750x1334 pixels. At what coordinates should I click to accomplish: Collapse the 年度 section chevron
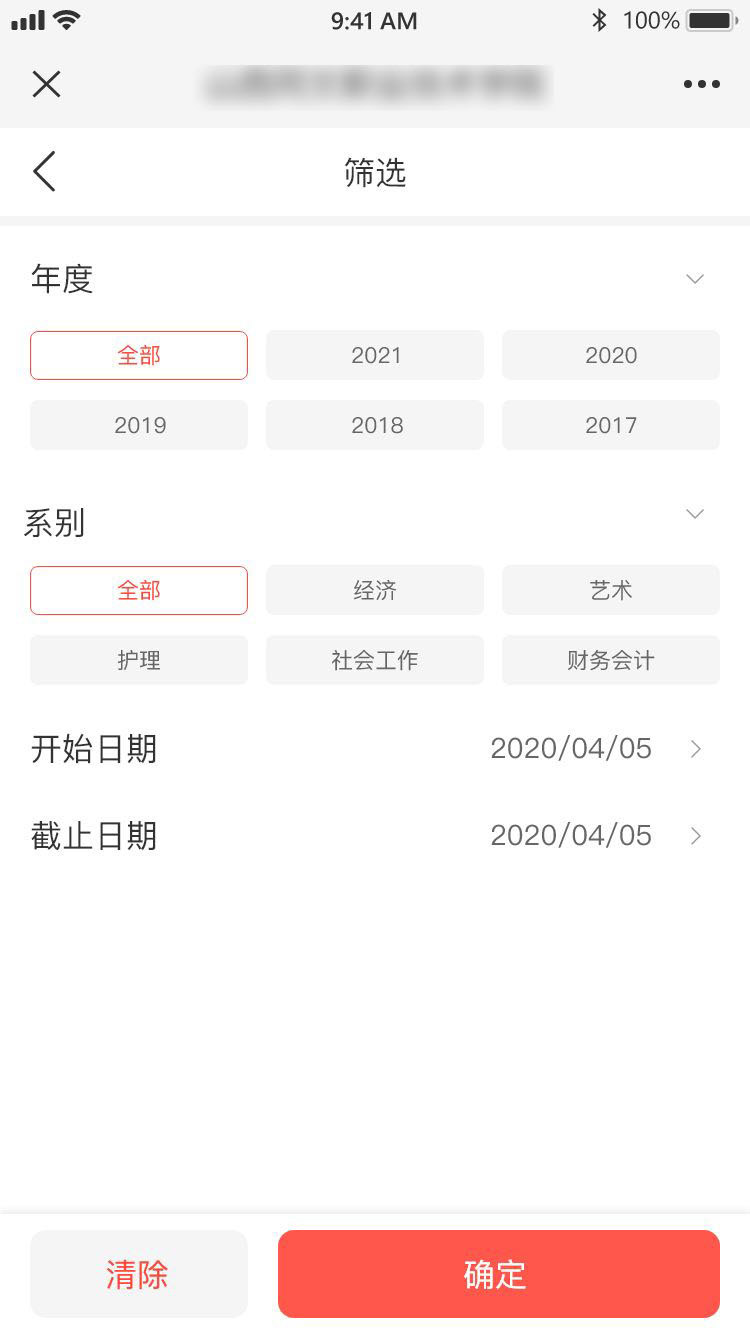tap(695, 279)
